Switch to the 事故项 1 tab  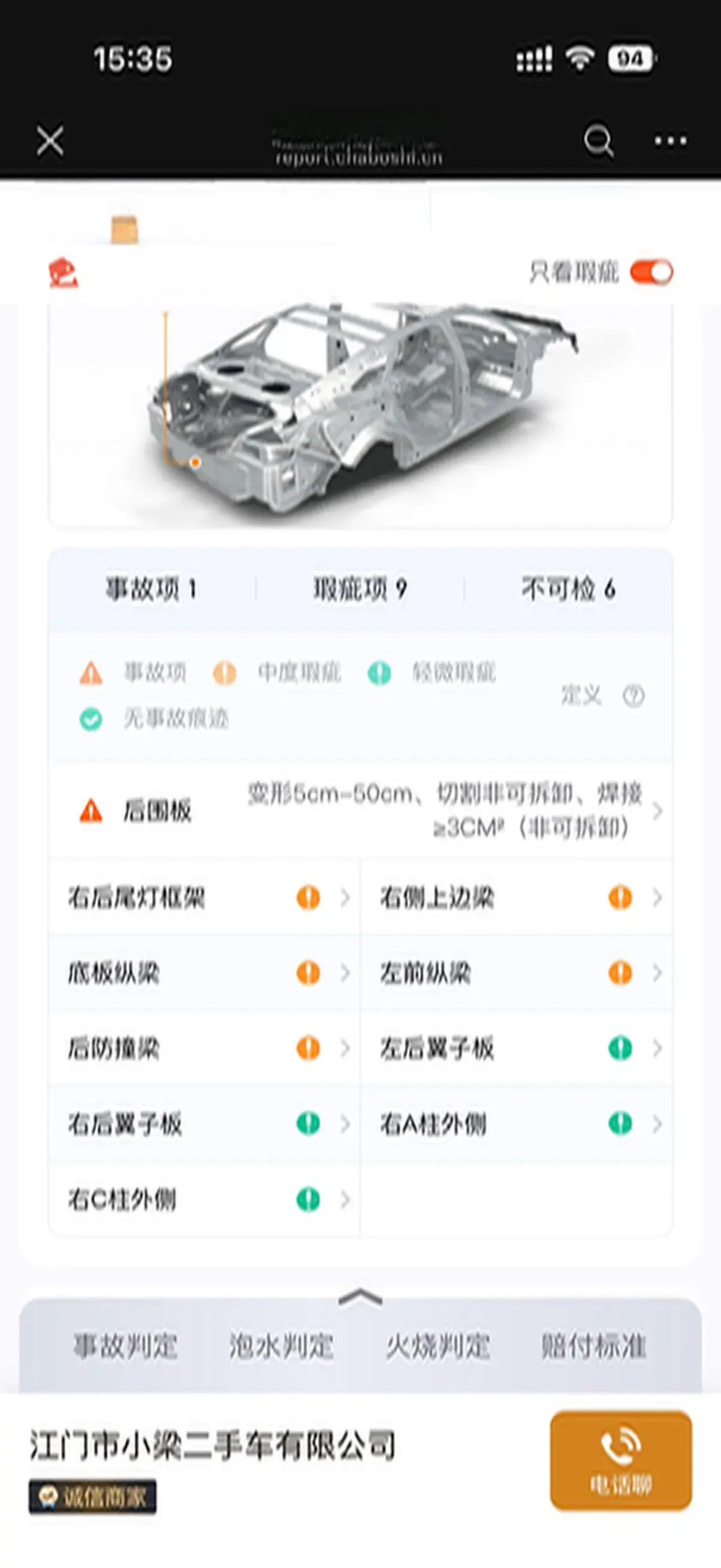[x=151, y=588]
